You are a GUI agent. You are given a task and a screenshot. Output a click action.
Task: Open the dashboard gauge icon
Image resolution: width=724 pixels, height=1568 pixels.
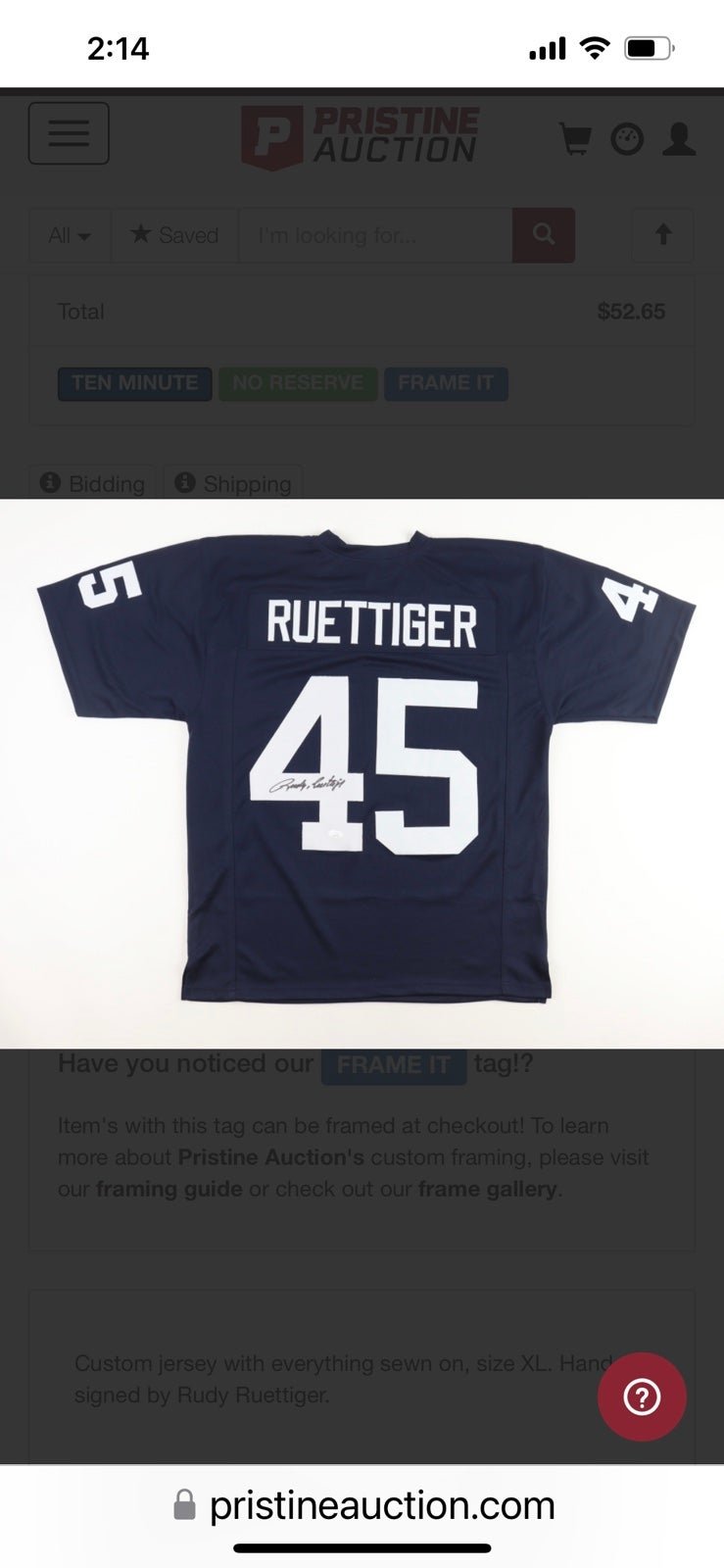tap(627, 139)
